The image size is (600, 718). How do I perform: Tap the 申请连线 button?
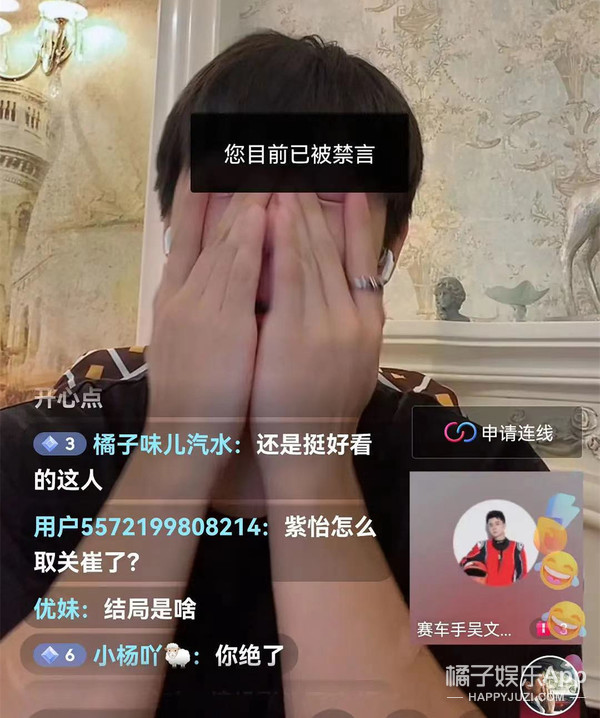tap(498, 433)
